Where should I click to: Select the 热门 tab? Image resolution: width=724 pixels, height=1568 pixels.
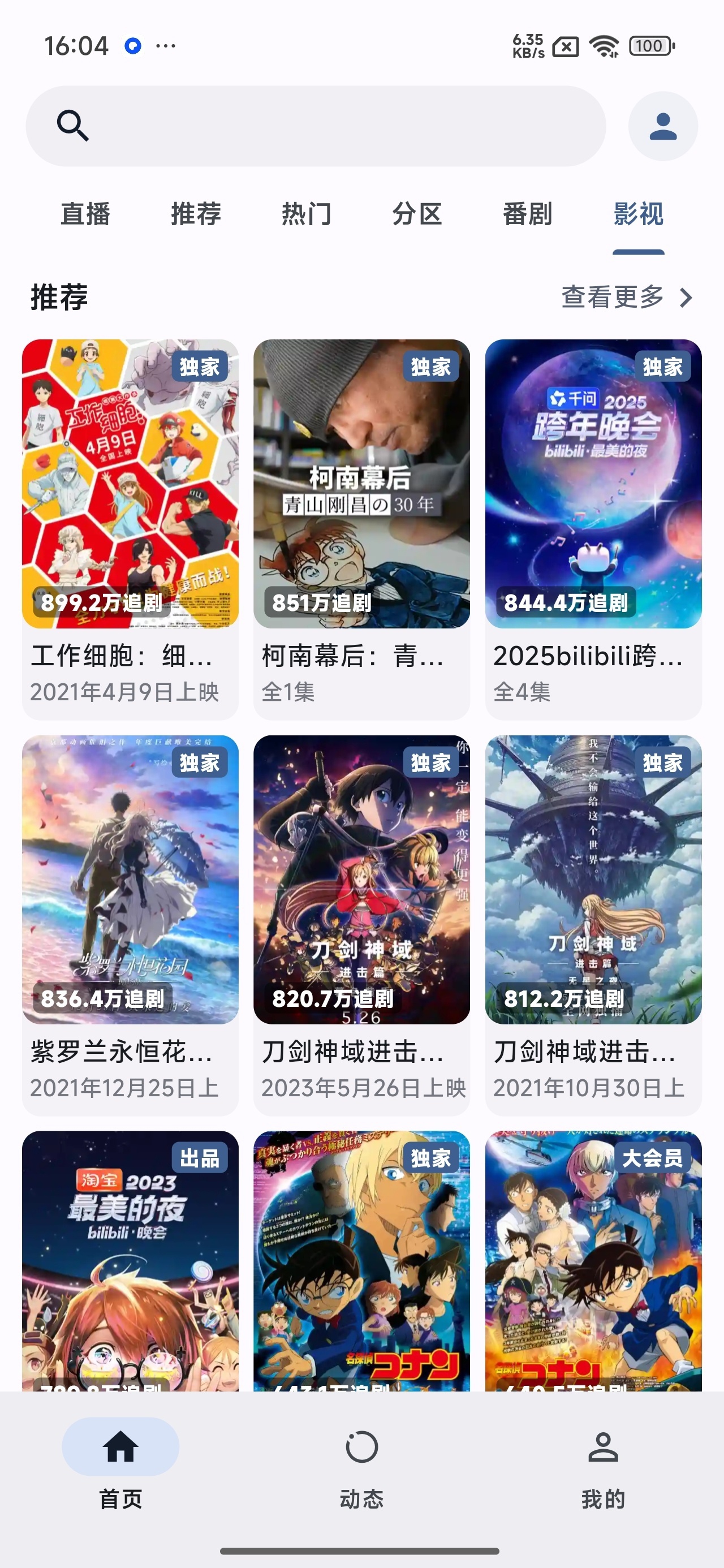point(306,214)
